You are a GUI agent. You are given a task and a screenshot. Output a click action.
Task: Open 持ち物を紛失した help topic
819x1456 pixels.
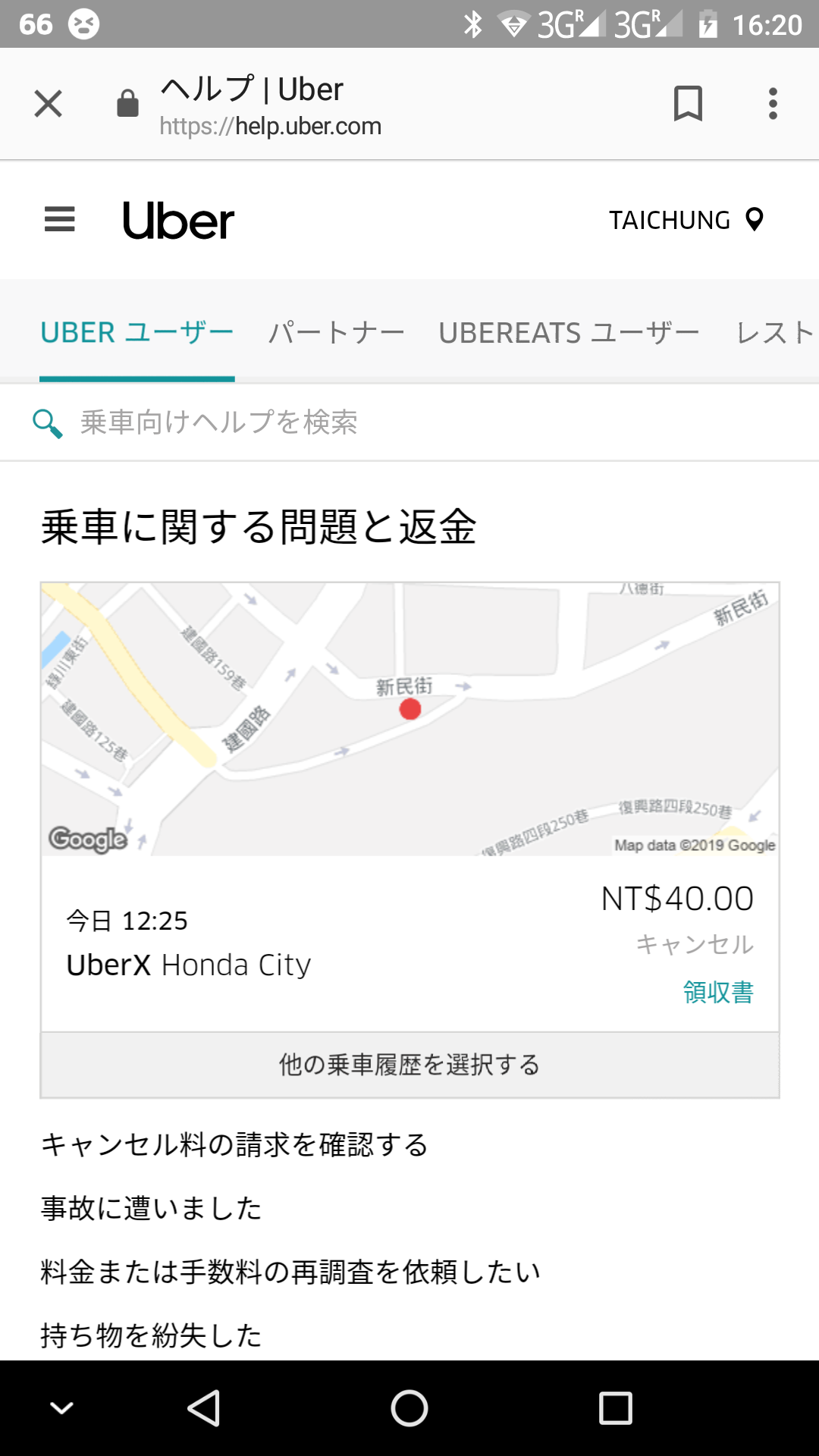click(151, 1335)
